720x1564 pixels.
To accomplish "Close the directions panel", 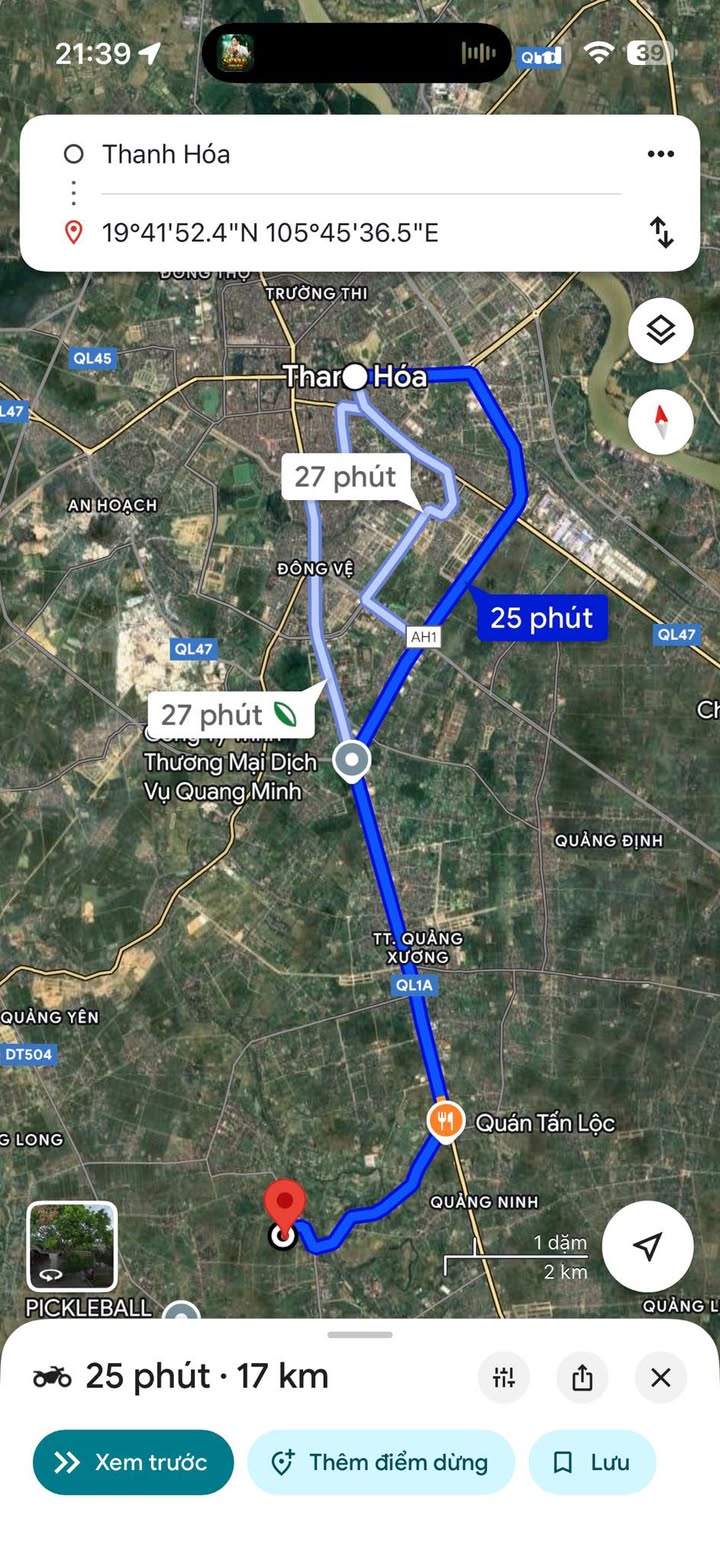I will [x=660, y=1378].
